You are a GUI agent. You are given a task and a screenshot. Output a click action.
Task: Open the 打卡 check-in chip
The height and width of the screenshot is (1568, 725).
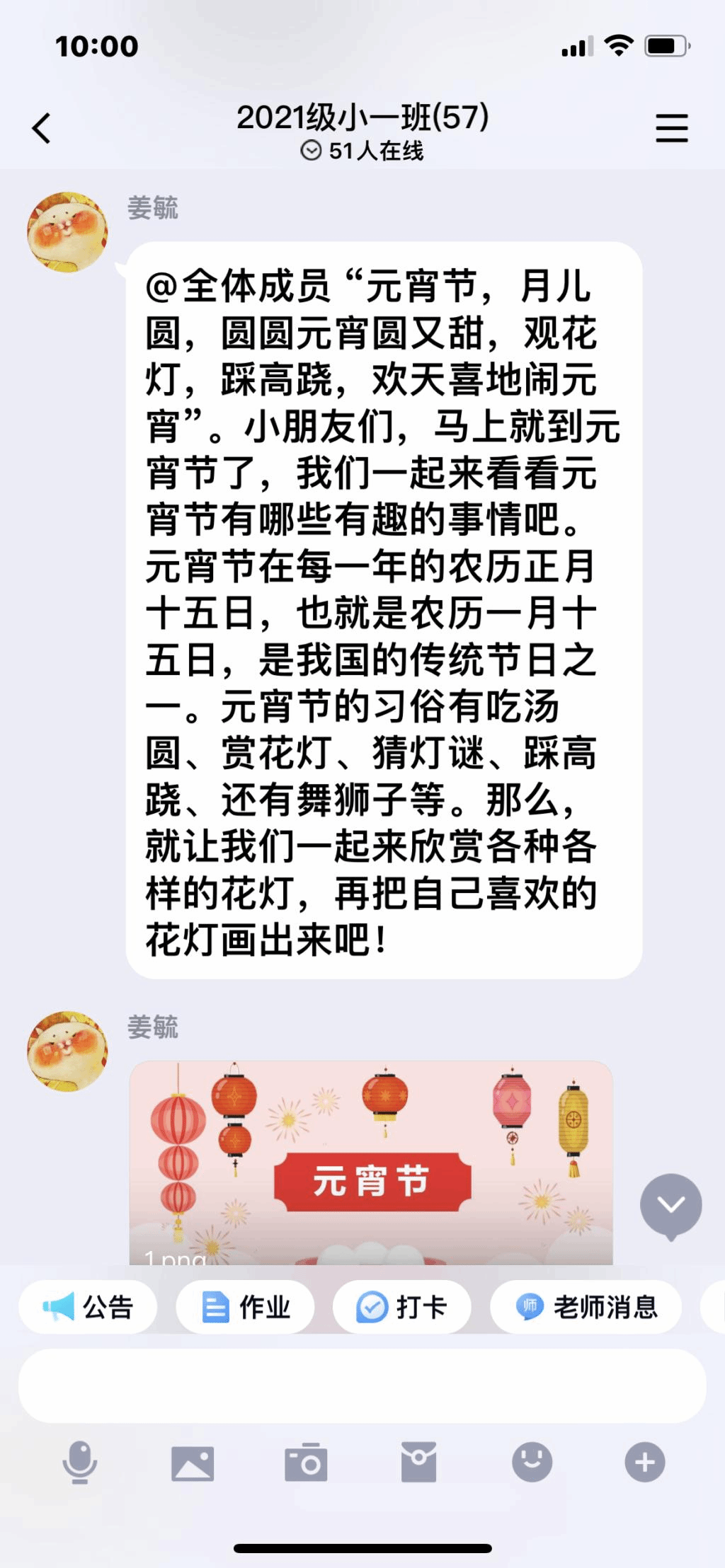click(401, 1307)
